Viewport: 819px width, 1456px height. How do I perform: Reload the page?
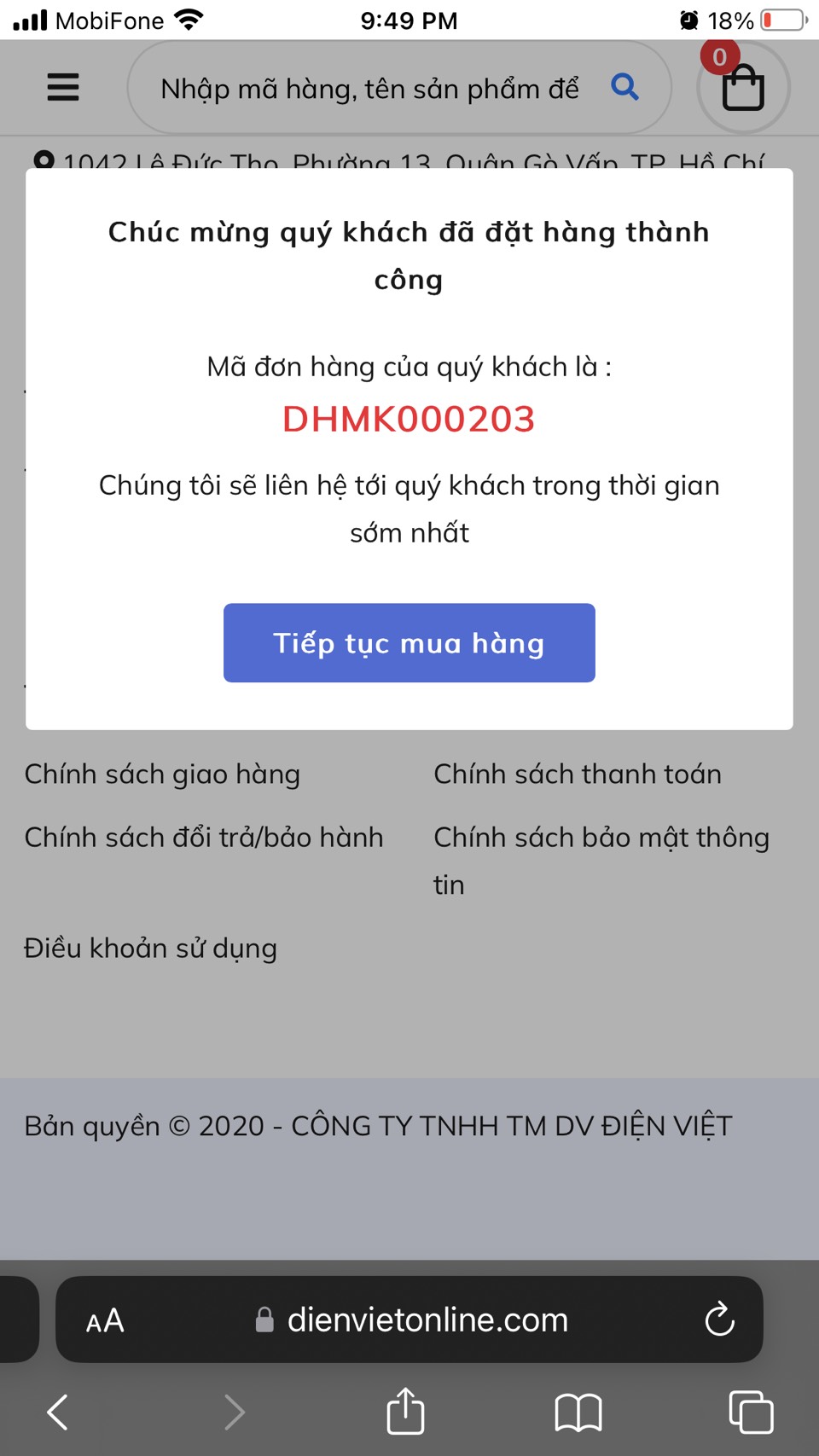[720, 1320]
